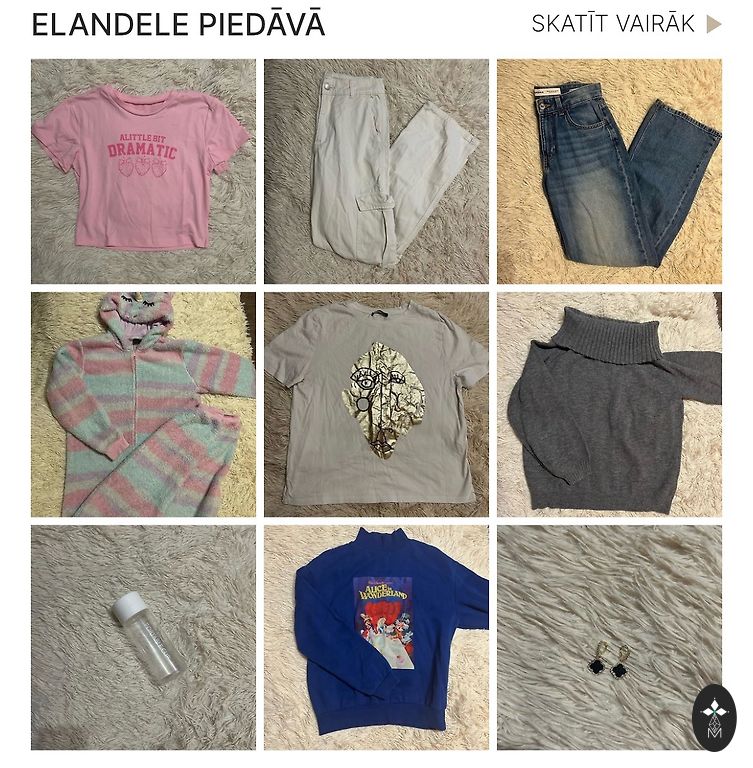Open the blue jeans listing
Screen dimensions: 753x768
pos(609,171)
